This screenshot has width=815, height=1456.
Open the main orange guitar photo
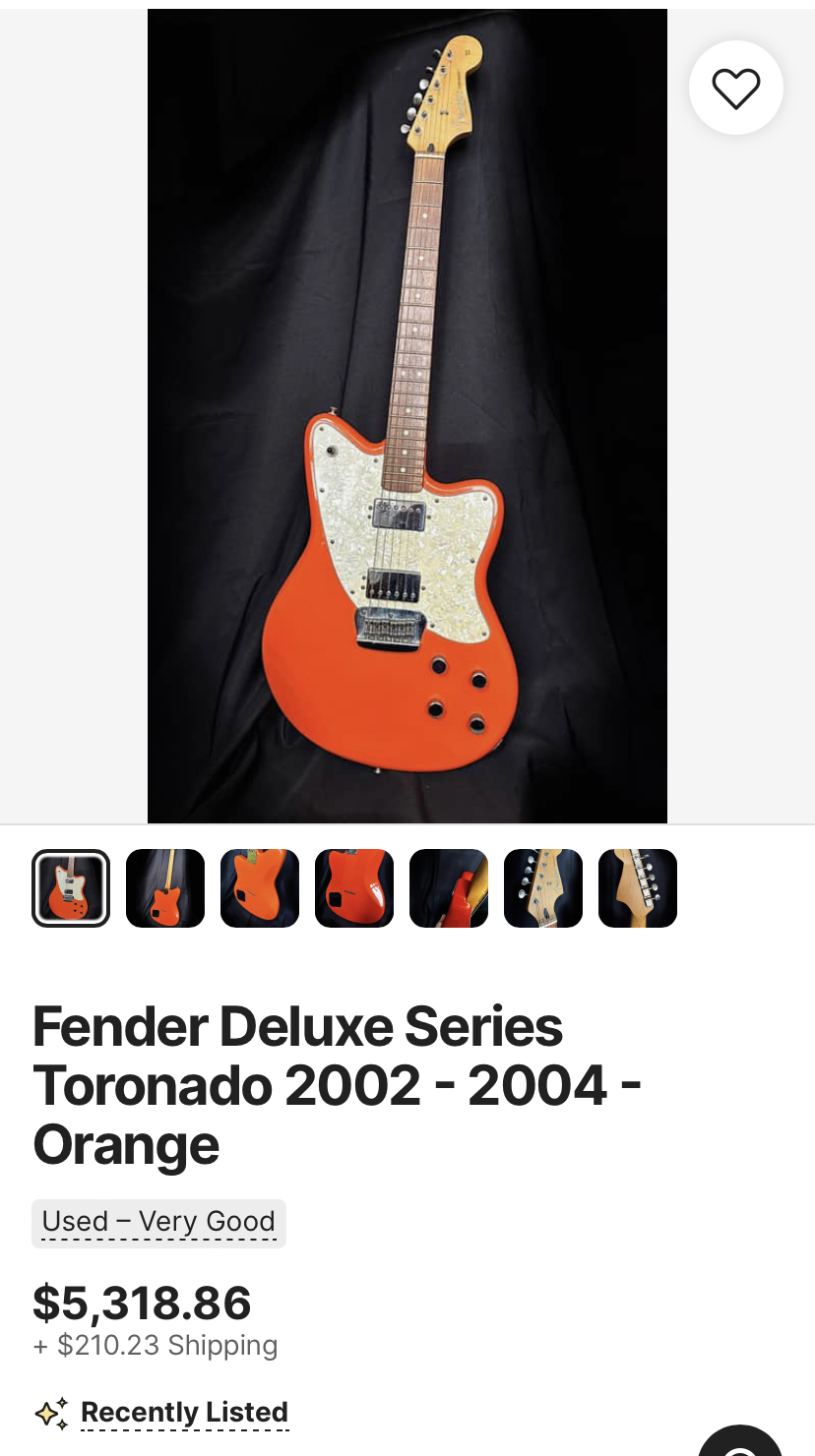coord(407,416)
